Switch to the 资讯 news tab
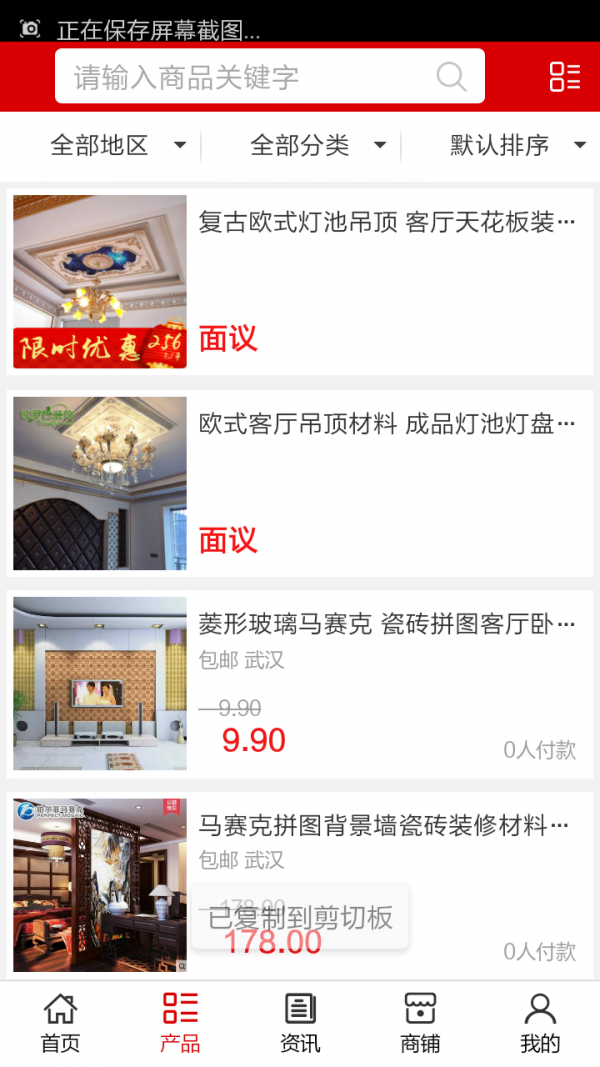 pyautogui.click(x=300, y=1023)
